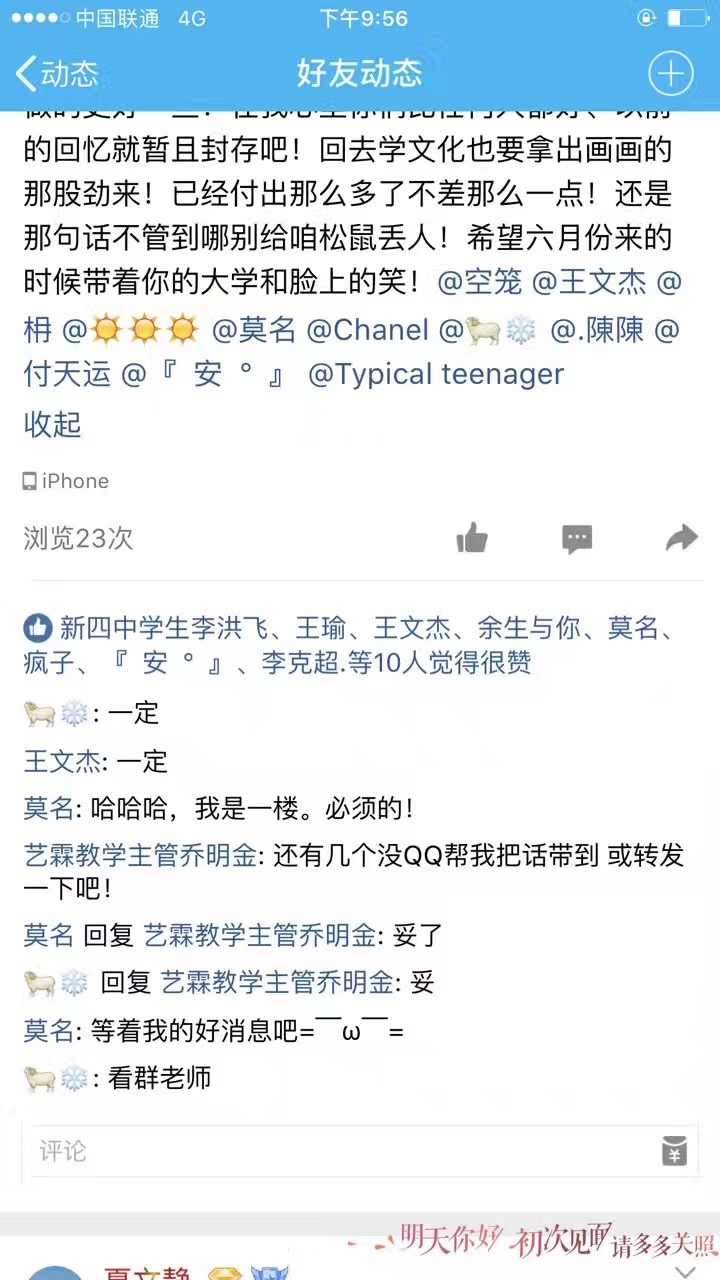Go back to 动态

pyautogui.click(x=58, y=73)
